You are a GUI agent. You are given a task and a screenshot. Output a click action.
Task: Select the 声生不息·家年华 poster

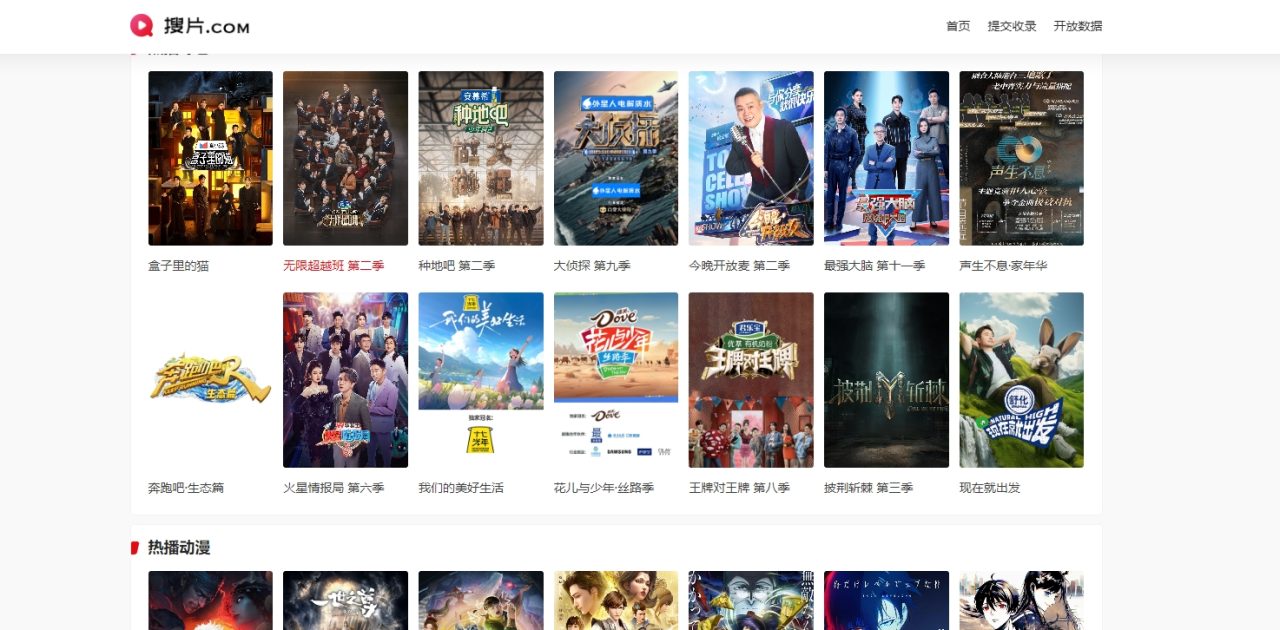coord(1021,158)
